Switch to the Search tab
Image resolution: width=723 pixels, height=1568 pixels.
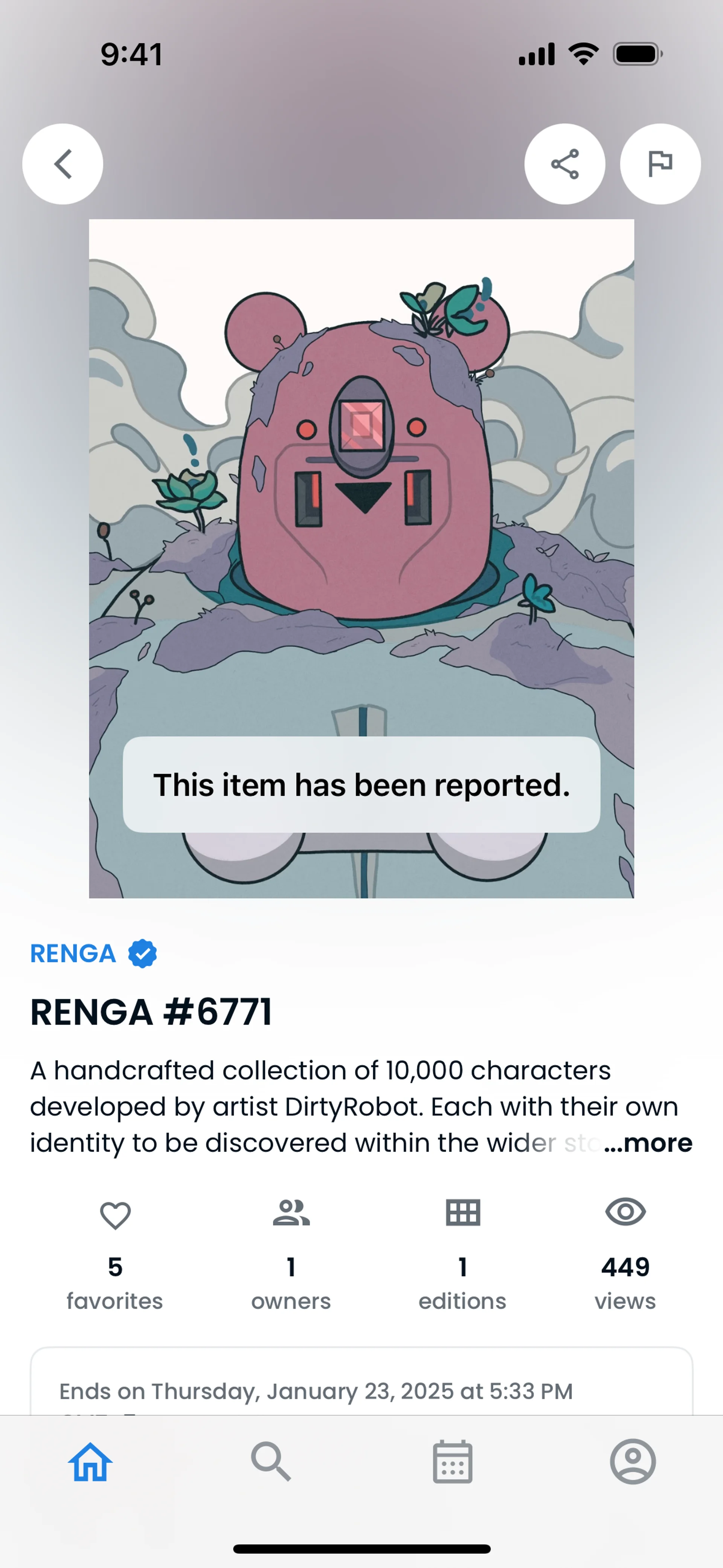[271, 1461]
